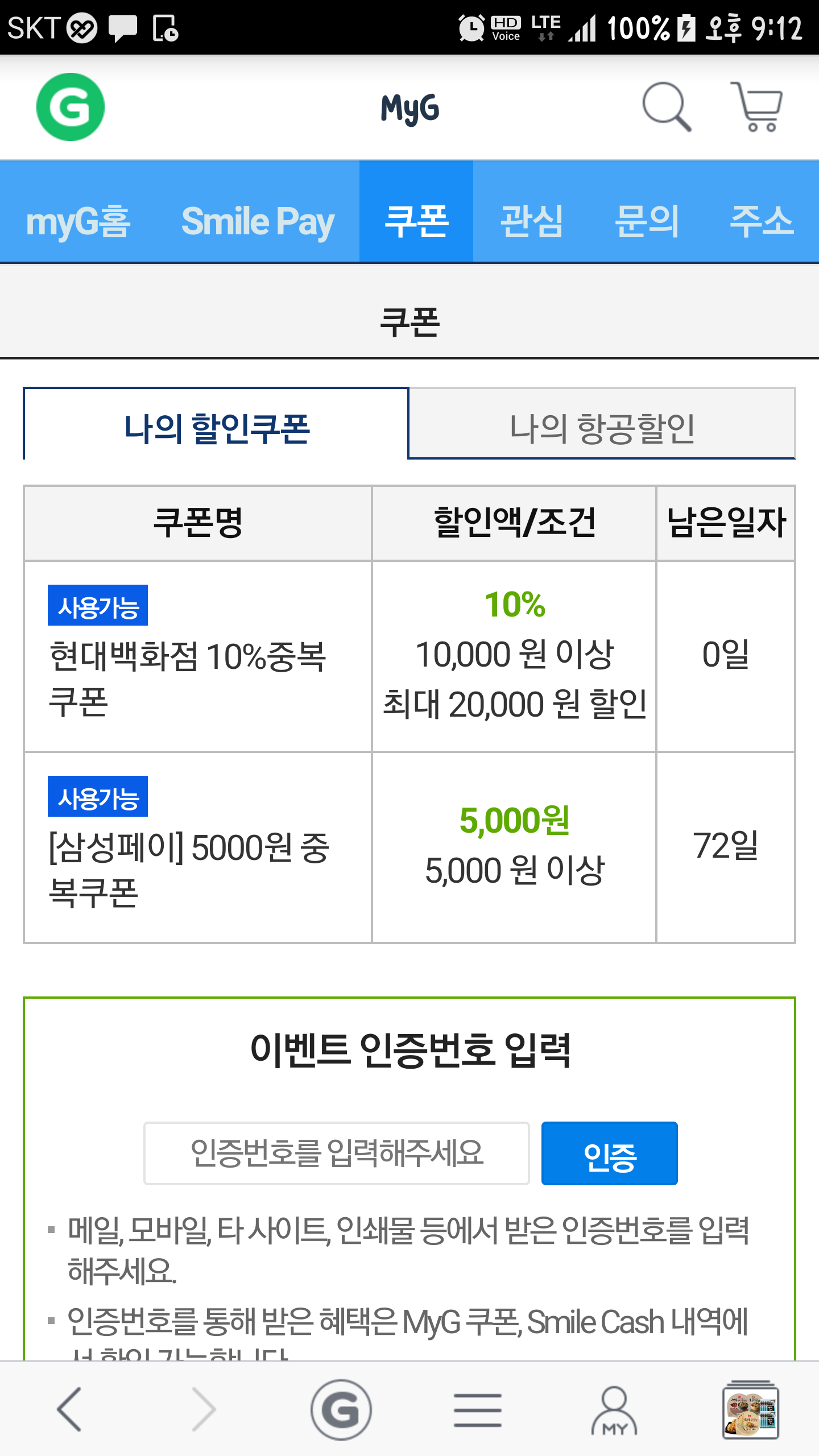Switch to the 관심 tab
The height and width of the screenshot is (1456, 819).
point(531,221)
